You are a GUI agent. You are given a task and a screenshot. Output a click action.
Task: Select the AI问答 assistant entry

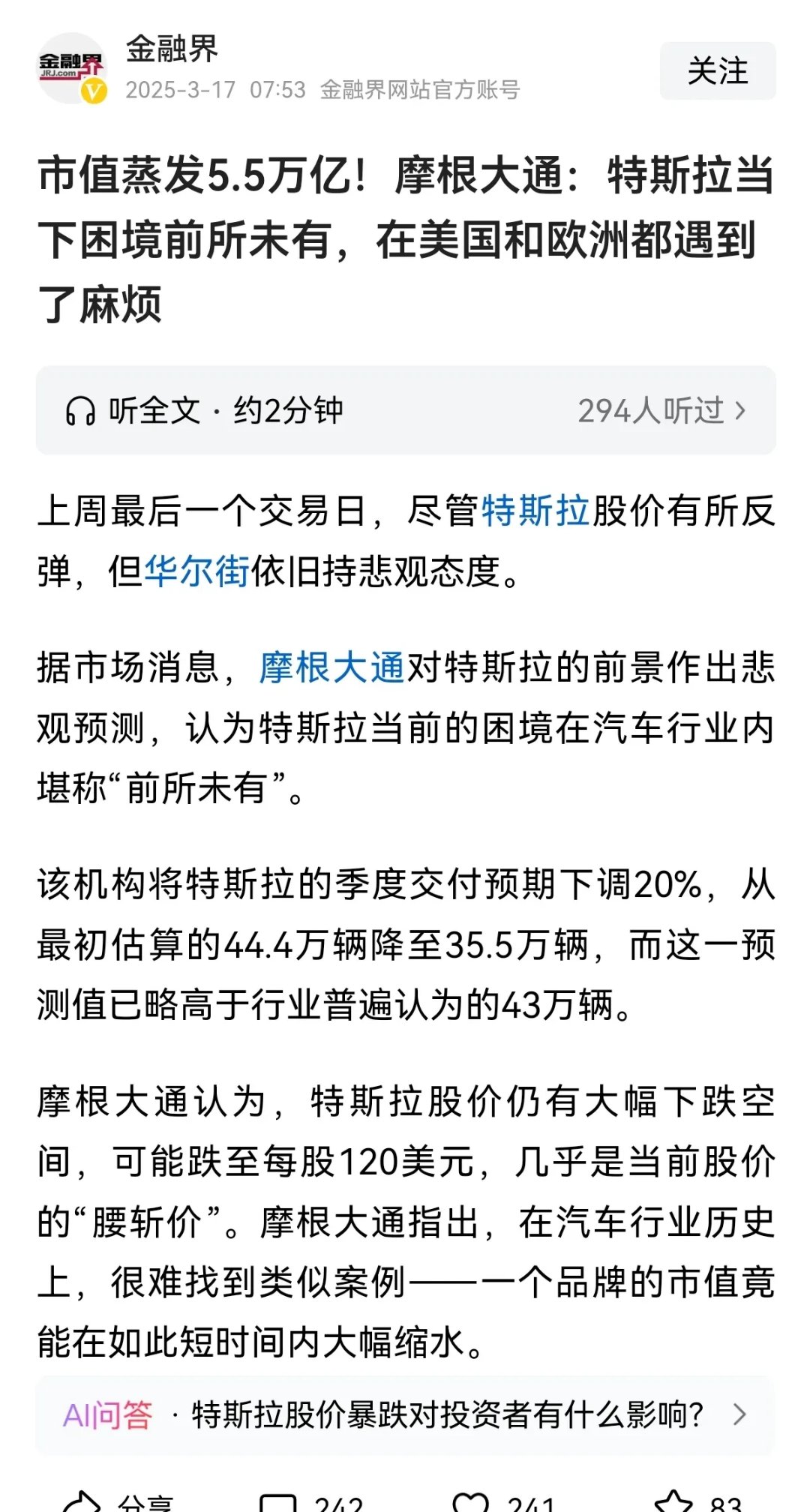(x=109, y=1411)
